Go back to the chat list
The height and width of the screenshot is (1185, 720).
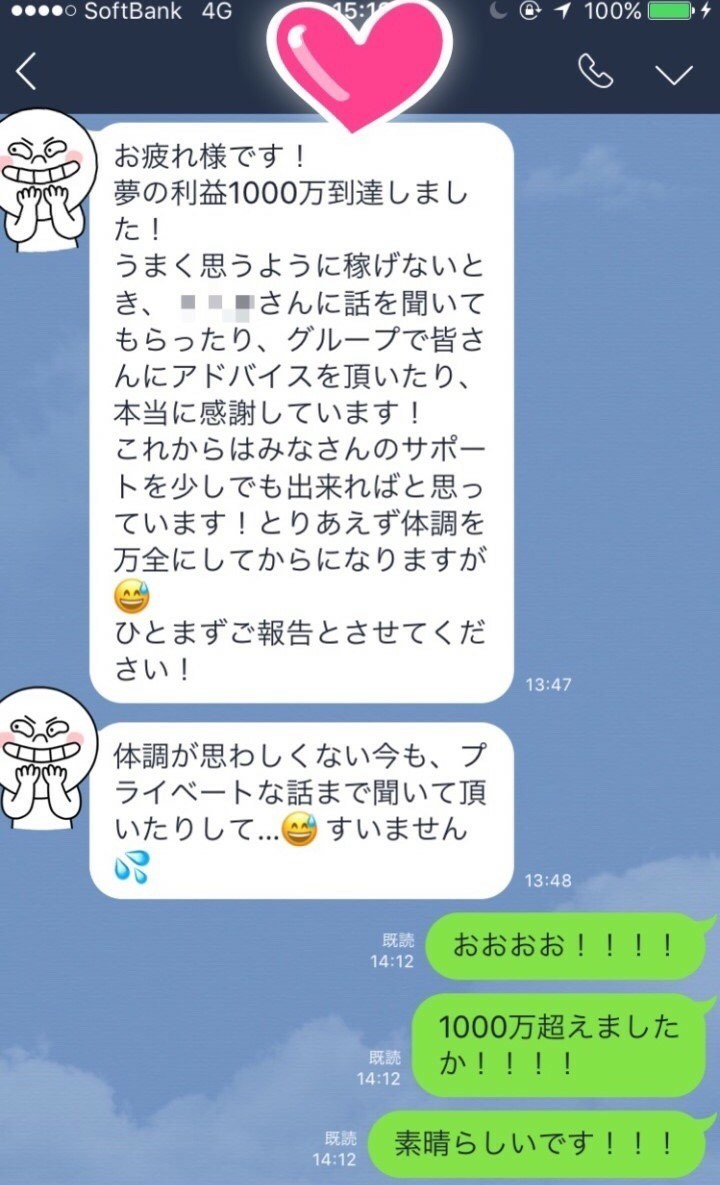point(27,72)
